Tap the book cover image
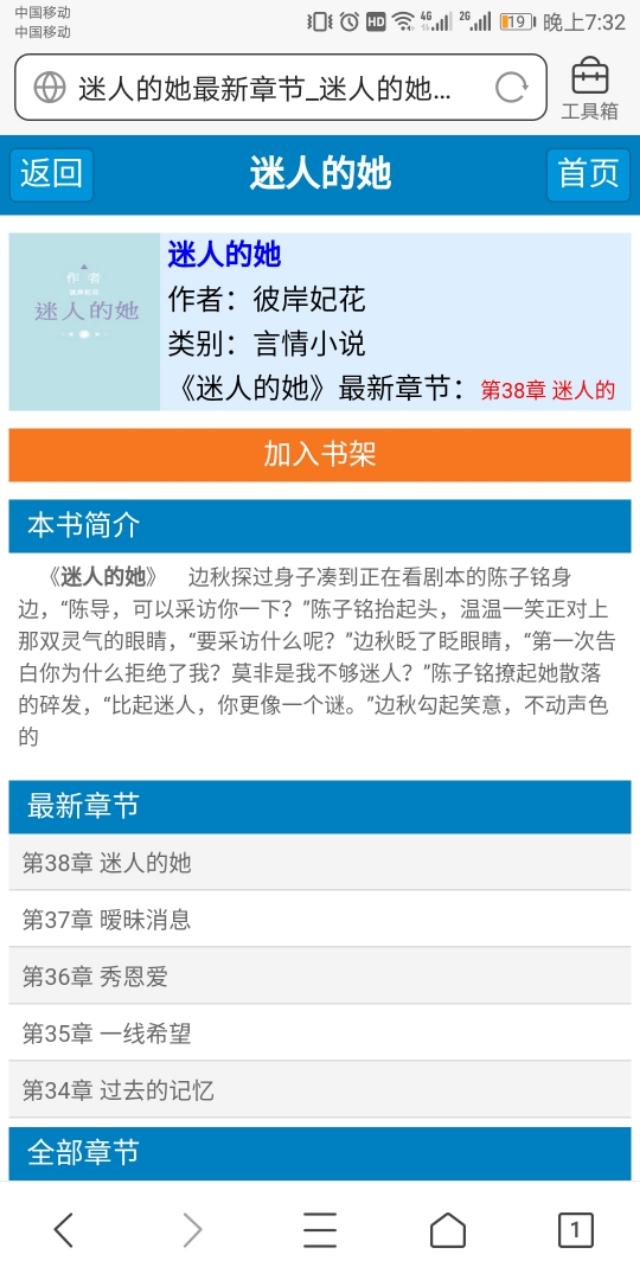640x1280 pixels. pos(85,322)
